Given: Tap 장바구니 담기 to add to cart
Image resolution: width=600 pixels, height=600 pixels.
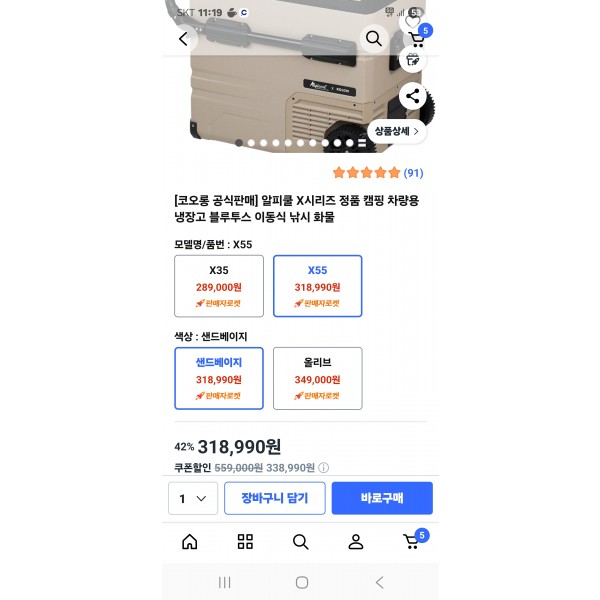Looking at the screenshot, I should [274, 498].
